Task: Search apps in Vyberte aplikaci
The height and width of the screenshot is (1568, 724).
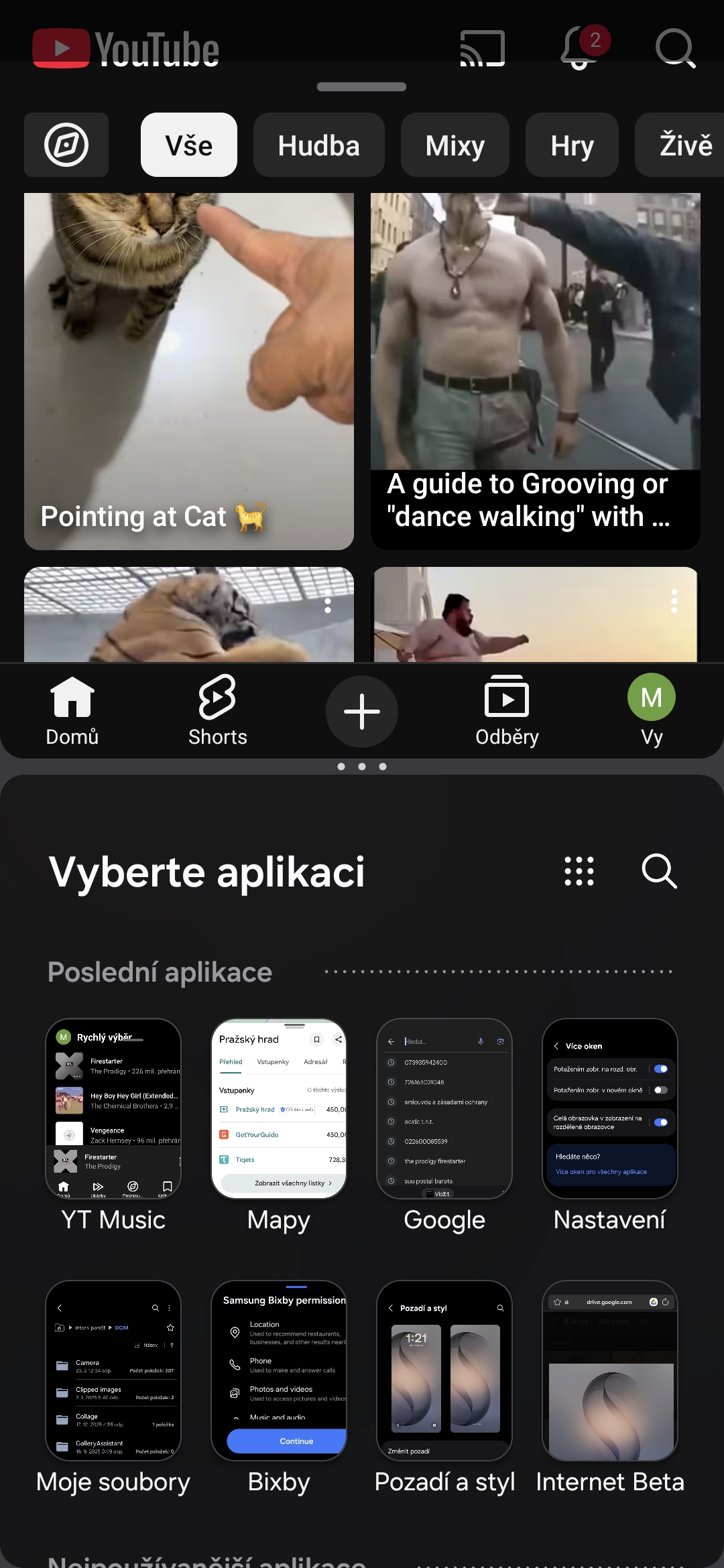Action: tap(659, 871)
